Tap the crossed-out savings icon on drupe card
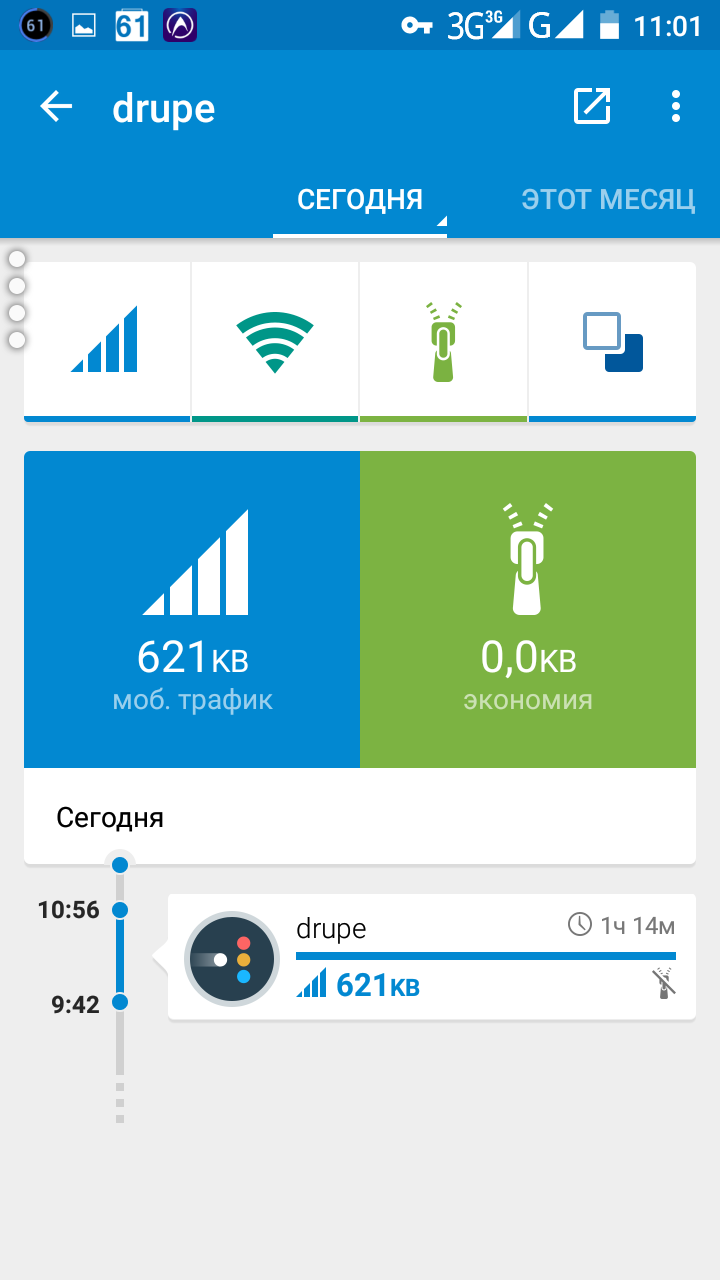 [x=663, y=985]
